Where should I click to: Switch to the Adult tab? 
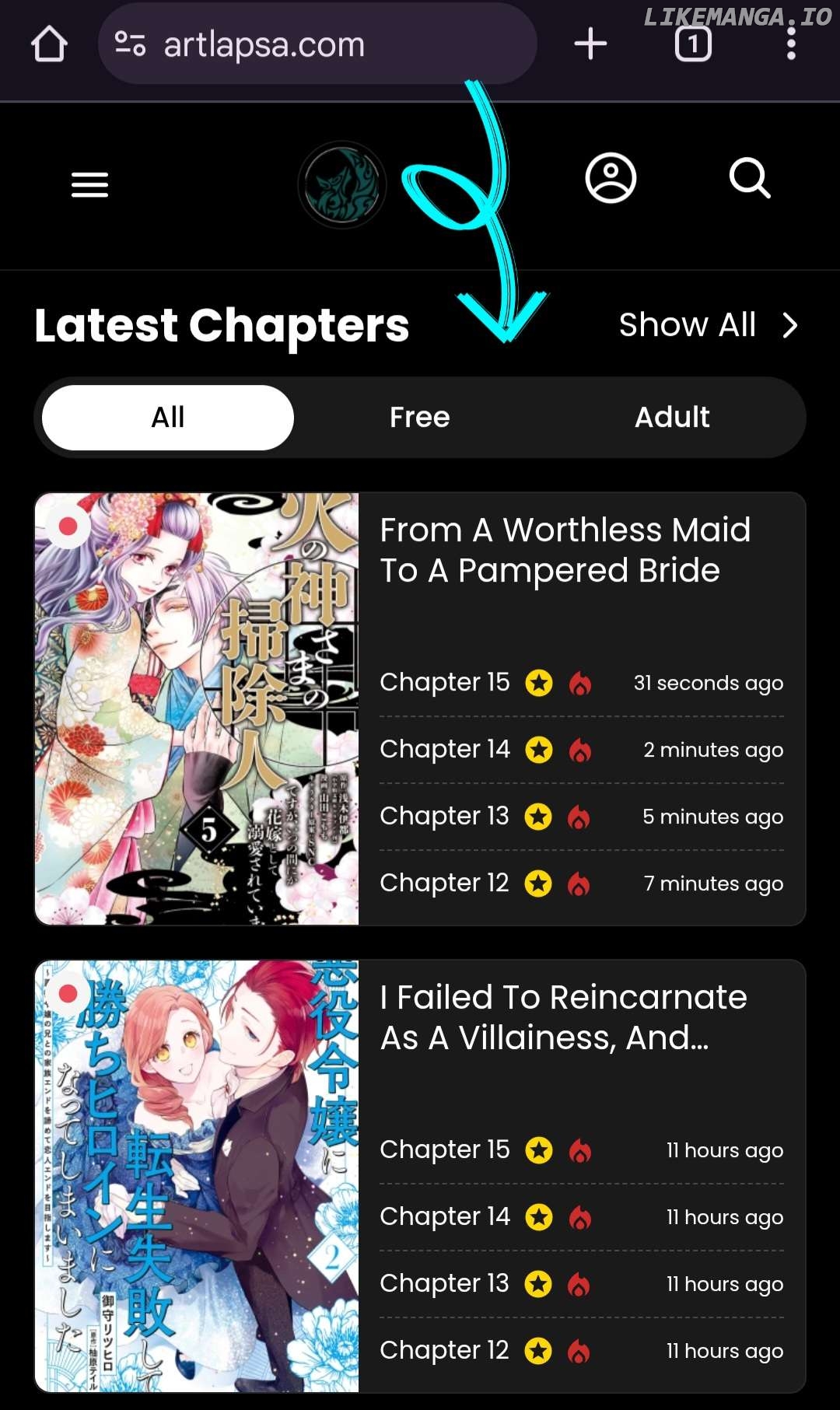tap(672, 418)
